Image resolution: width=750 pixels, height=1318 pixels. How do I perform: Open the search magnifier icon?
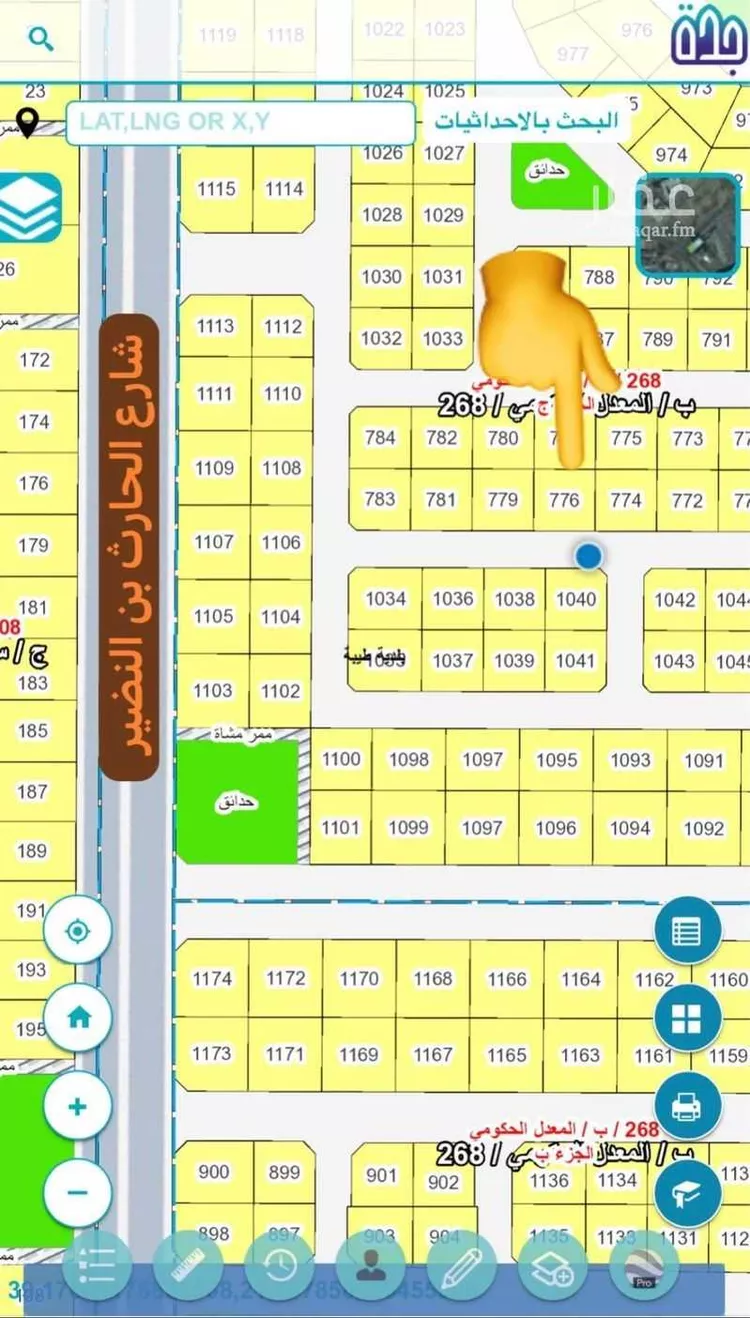pyautogui.click(x=40, y=40)
